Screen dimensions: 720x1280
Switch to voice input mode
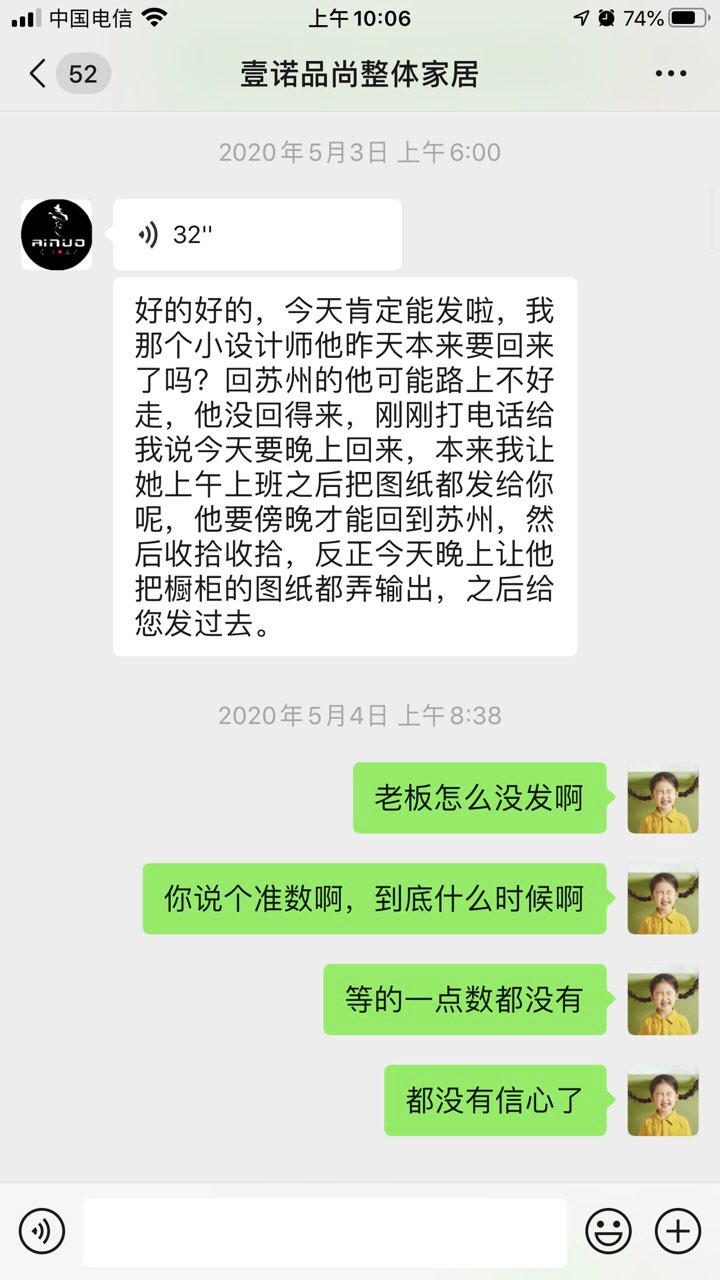(x=42, y=1231)
